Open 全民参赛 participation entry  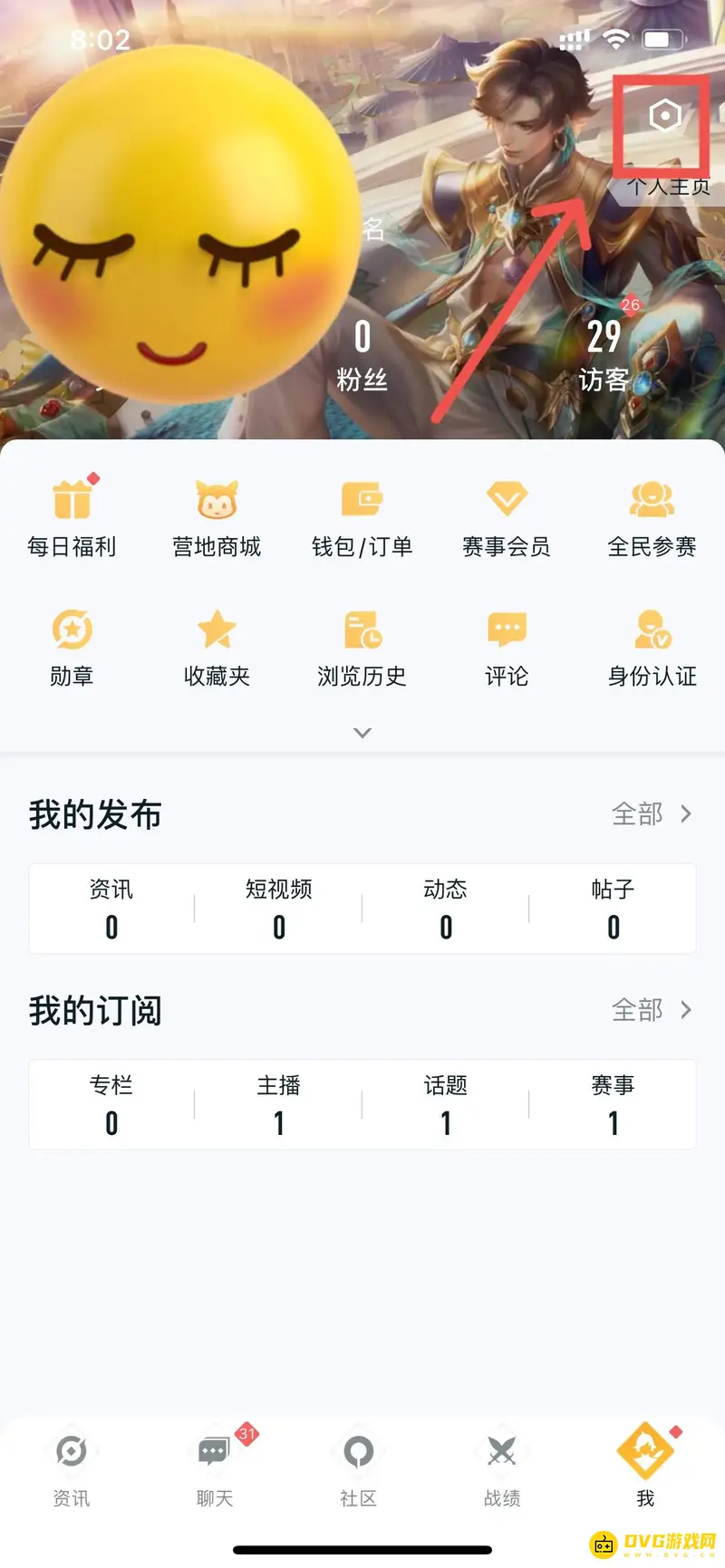[650, 516]
